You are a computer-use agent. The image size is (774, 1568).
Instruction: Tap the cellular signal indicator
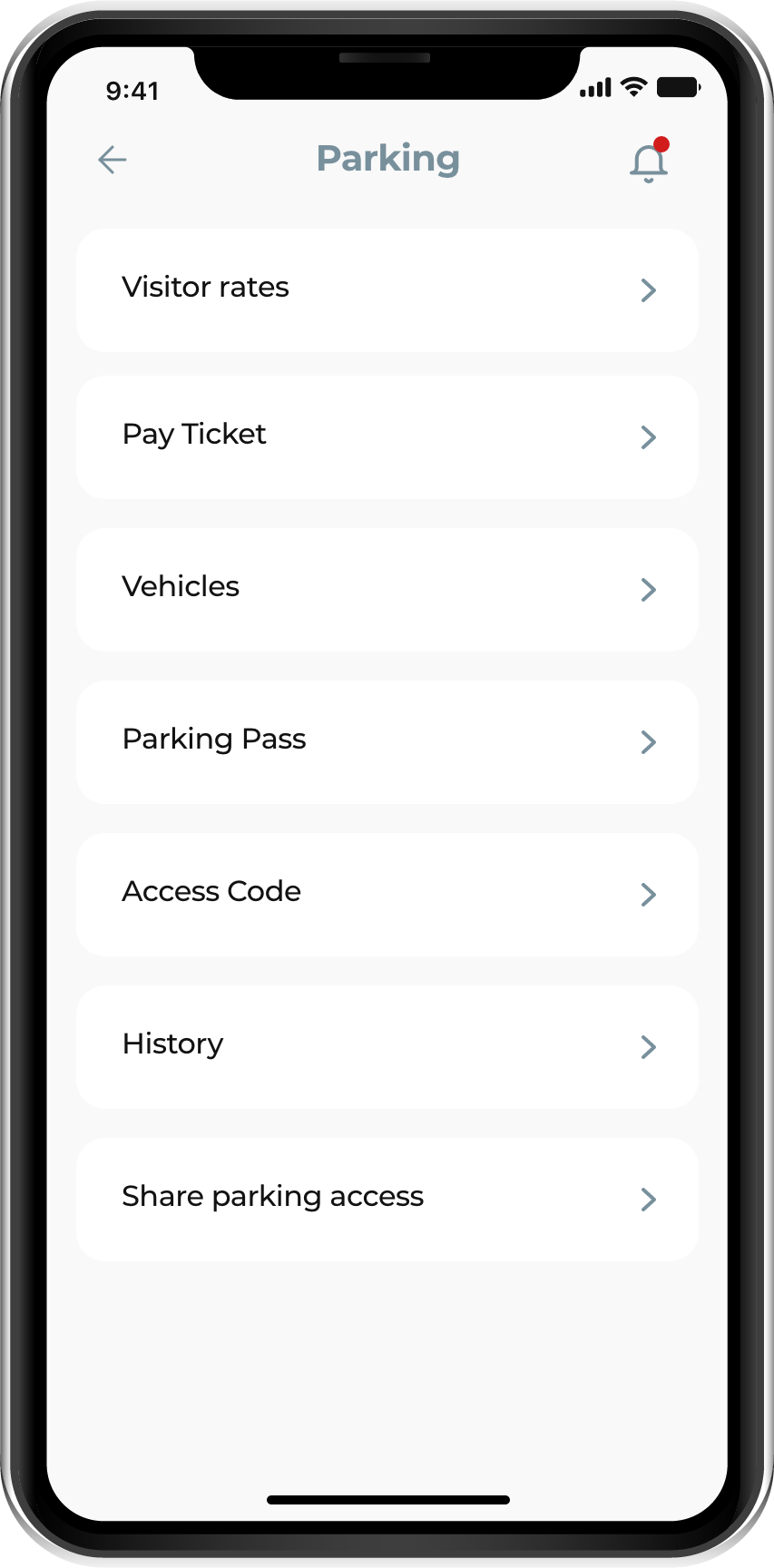tap(594, 87)
